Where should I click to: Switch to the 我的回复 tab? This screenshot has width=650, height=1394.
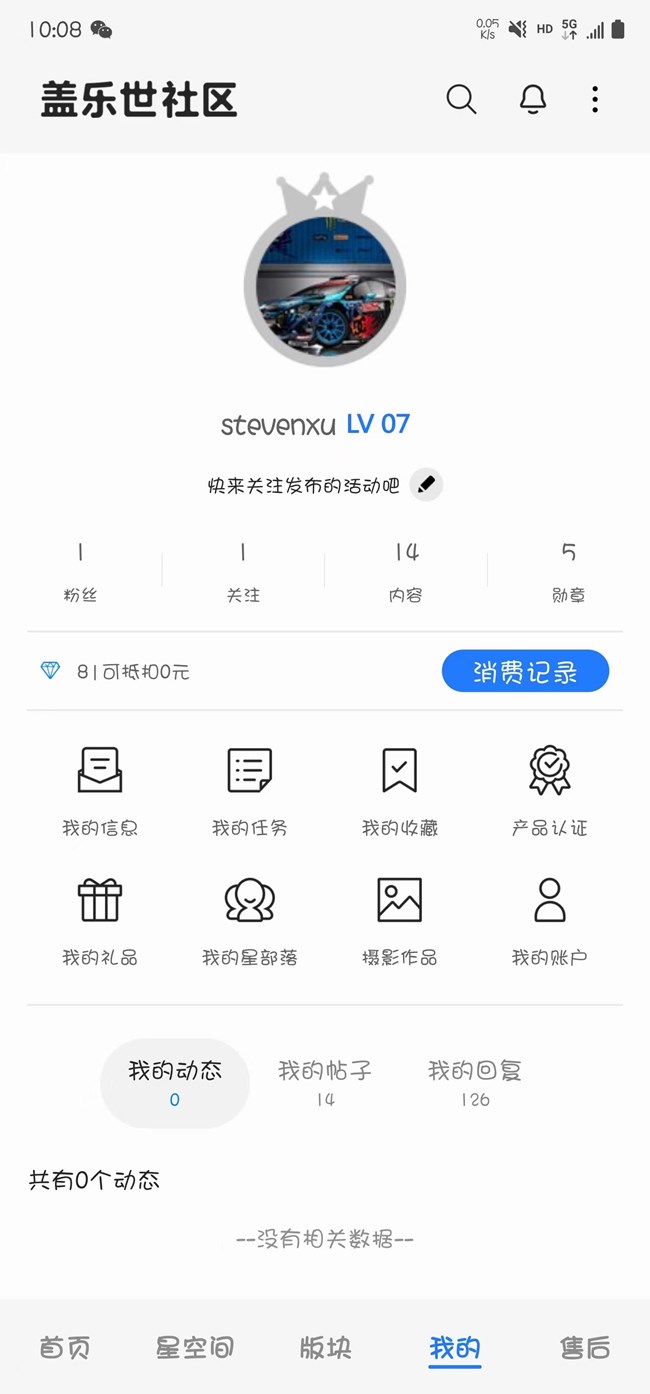(475, 1083)
